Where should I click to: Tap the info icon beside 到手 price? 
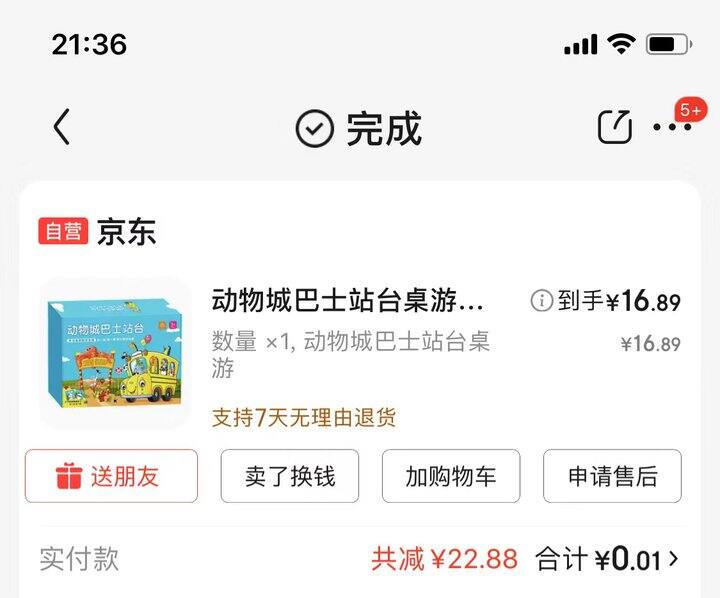tap(541, 300)
